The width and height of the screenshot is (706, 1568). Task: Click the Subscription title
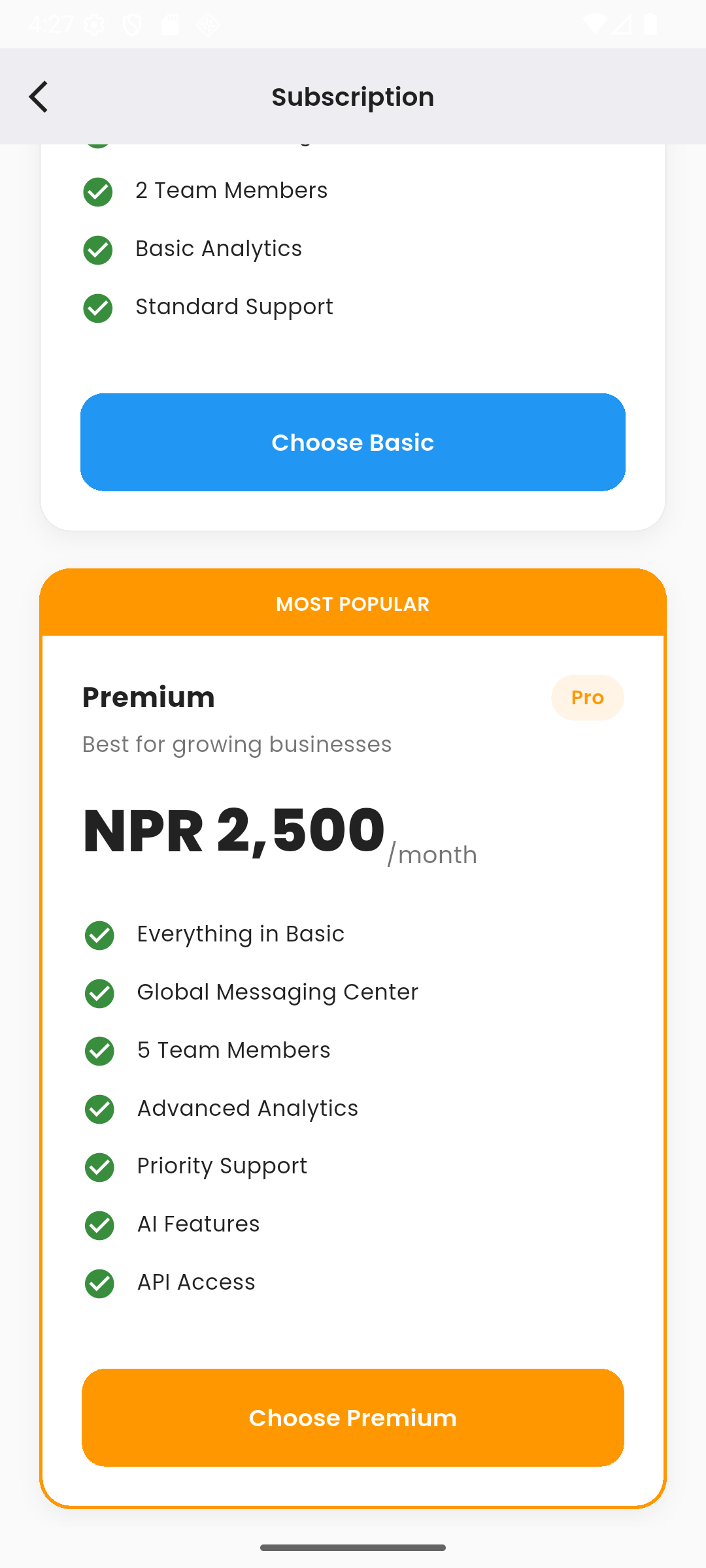point(353,96)
